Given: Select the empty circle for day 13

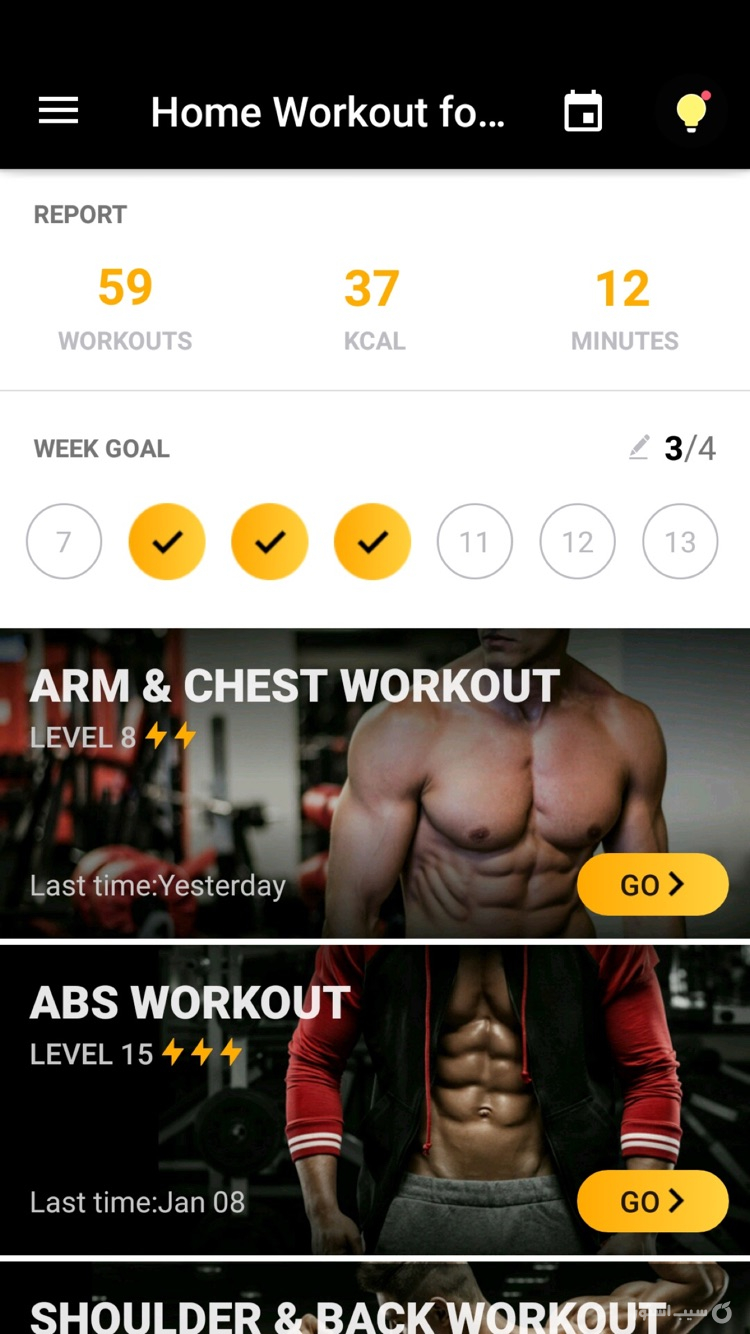Looking at the screenshot, I should [680, 541].
